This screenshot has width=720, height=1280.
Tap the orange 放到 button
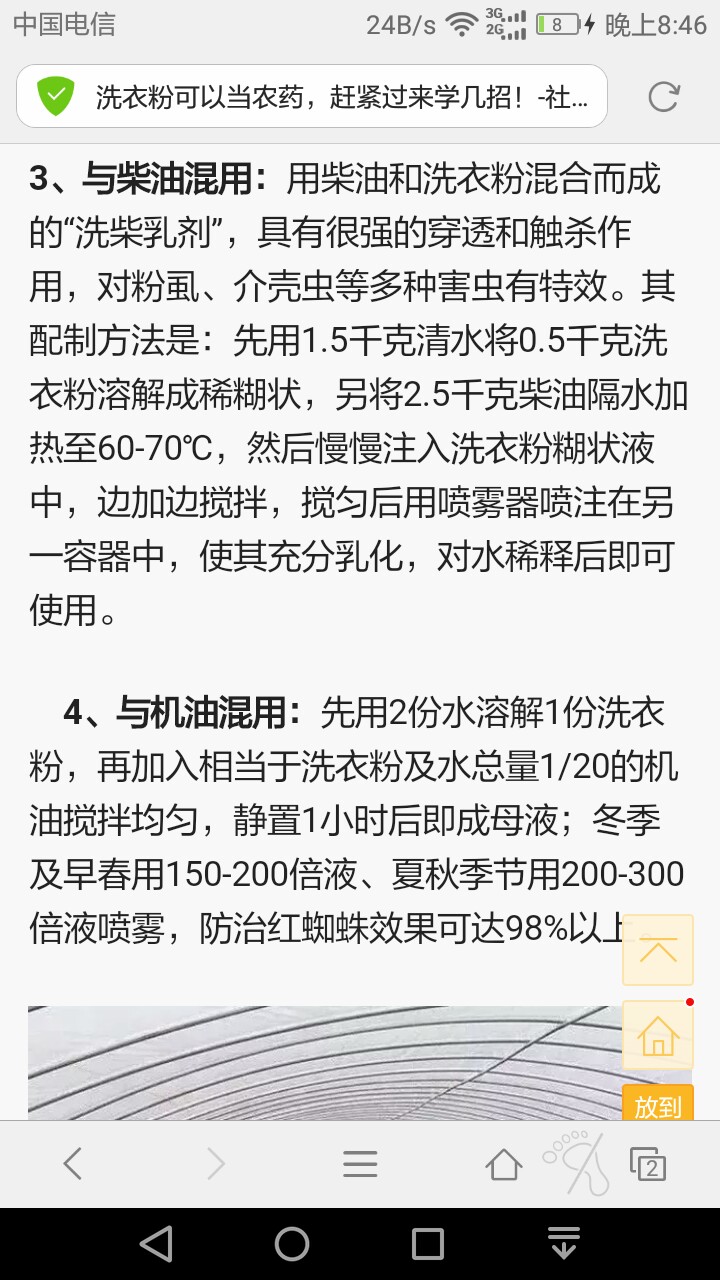[x=658, y=1105]
